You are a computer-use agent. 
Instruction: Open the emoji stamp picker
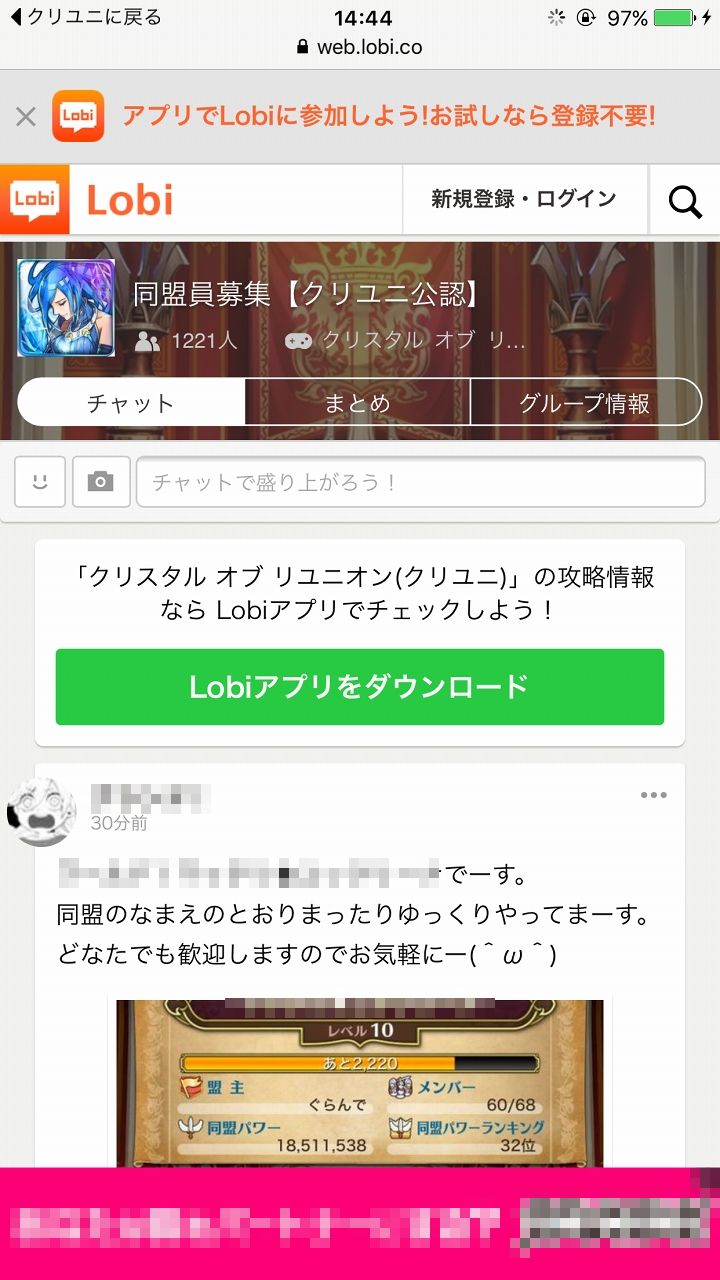click(40, 482)
